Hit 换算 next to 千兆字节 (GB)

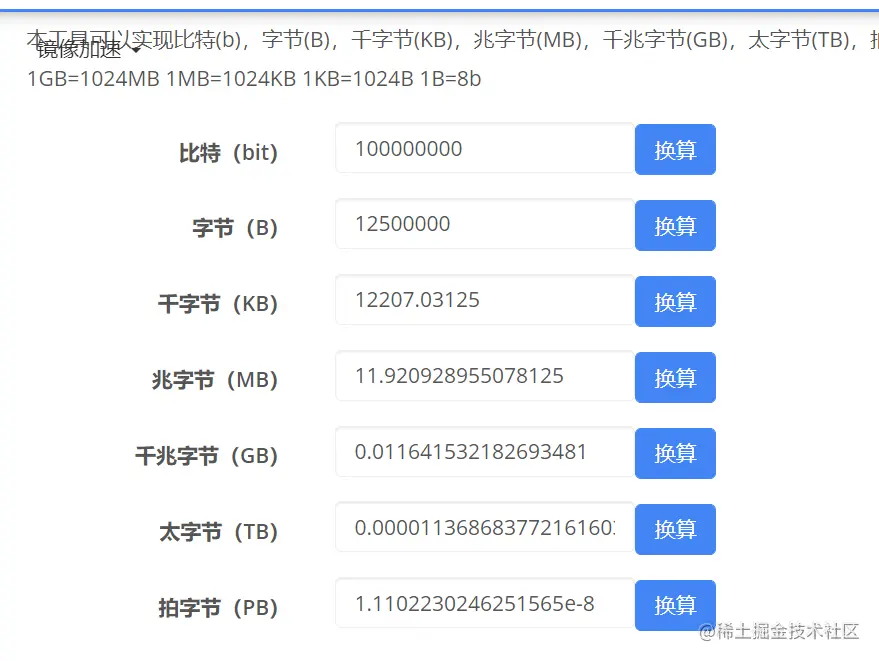click(x=675, y=454)
